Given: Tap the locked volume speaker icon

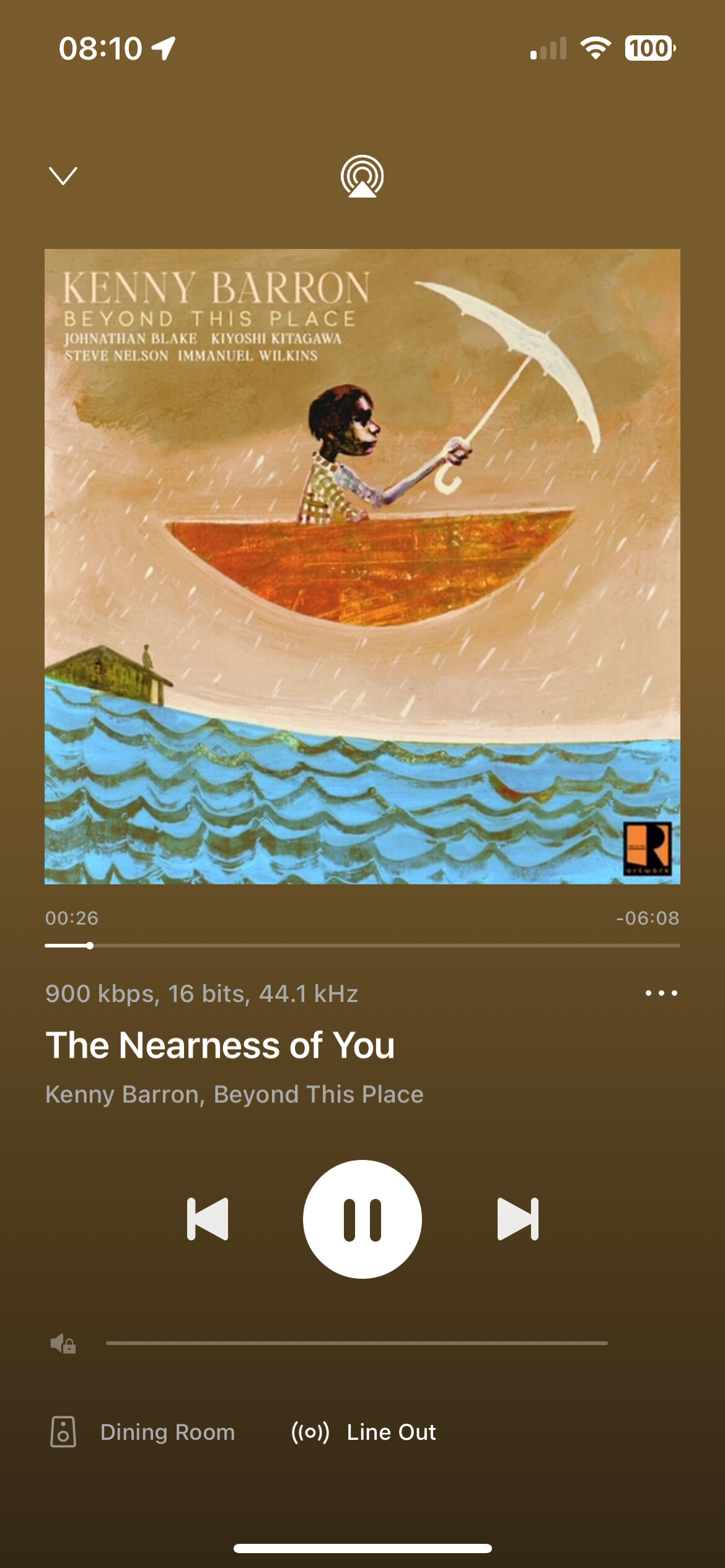Looking at the screenshot, I should click(x=63, y=1344).
